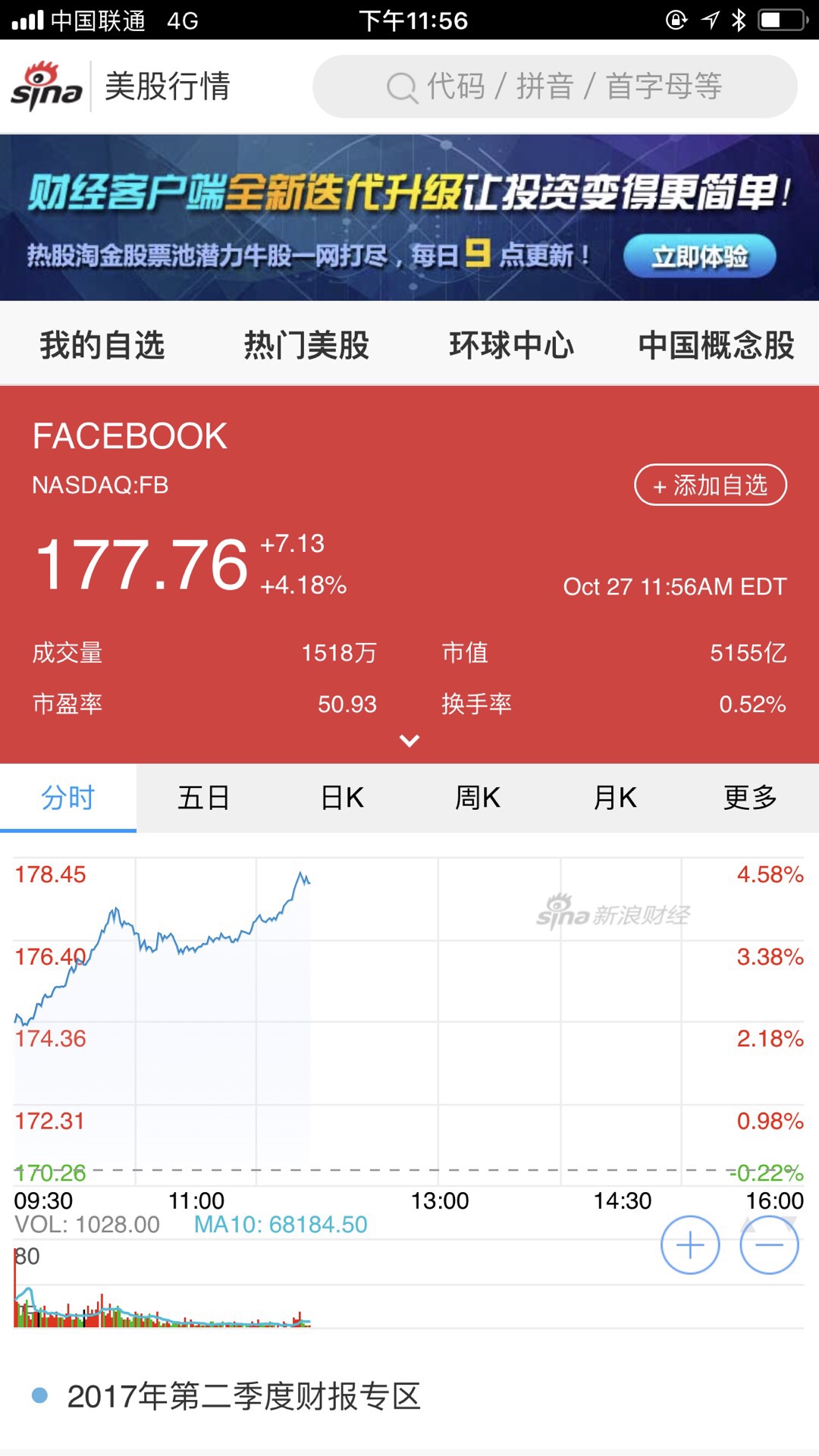Switch to 中国概念股 section
This screenshot has height=1456, width=819.
(716, 345)
